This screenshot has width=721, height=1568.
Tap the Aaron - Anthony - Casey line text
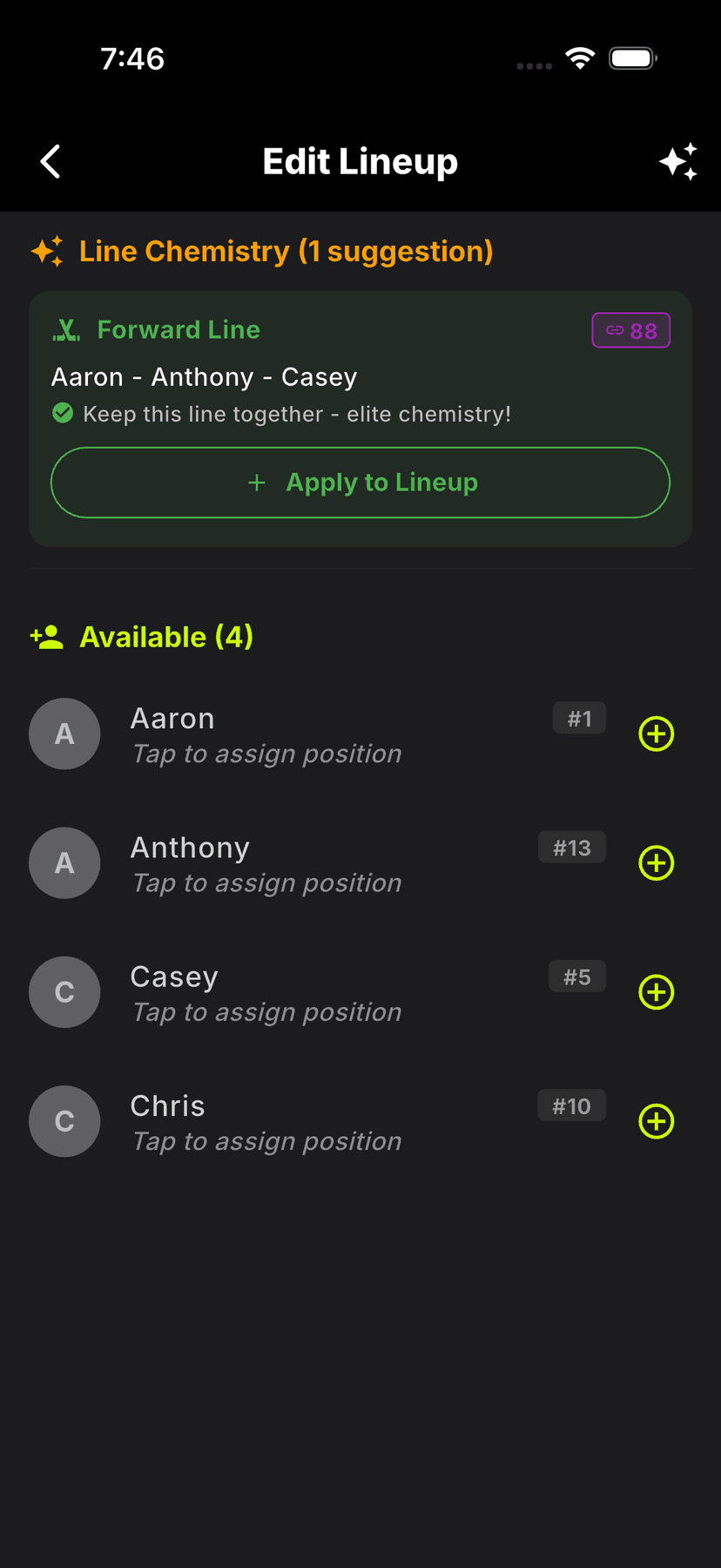click(202, 376)
